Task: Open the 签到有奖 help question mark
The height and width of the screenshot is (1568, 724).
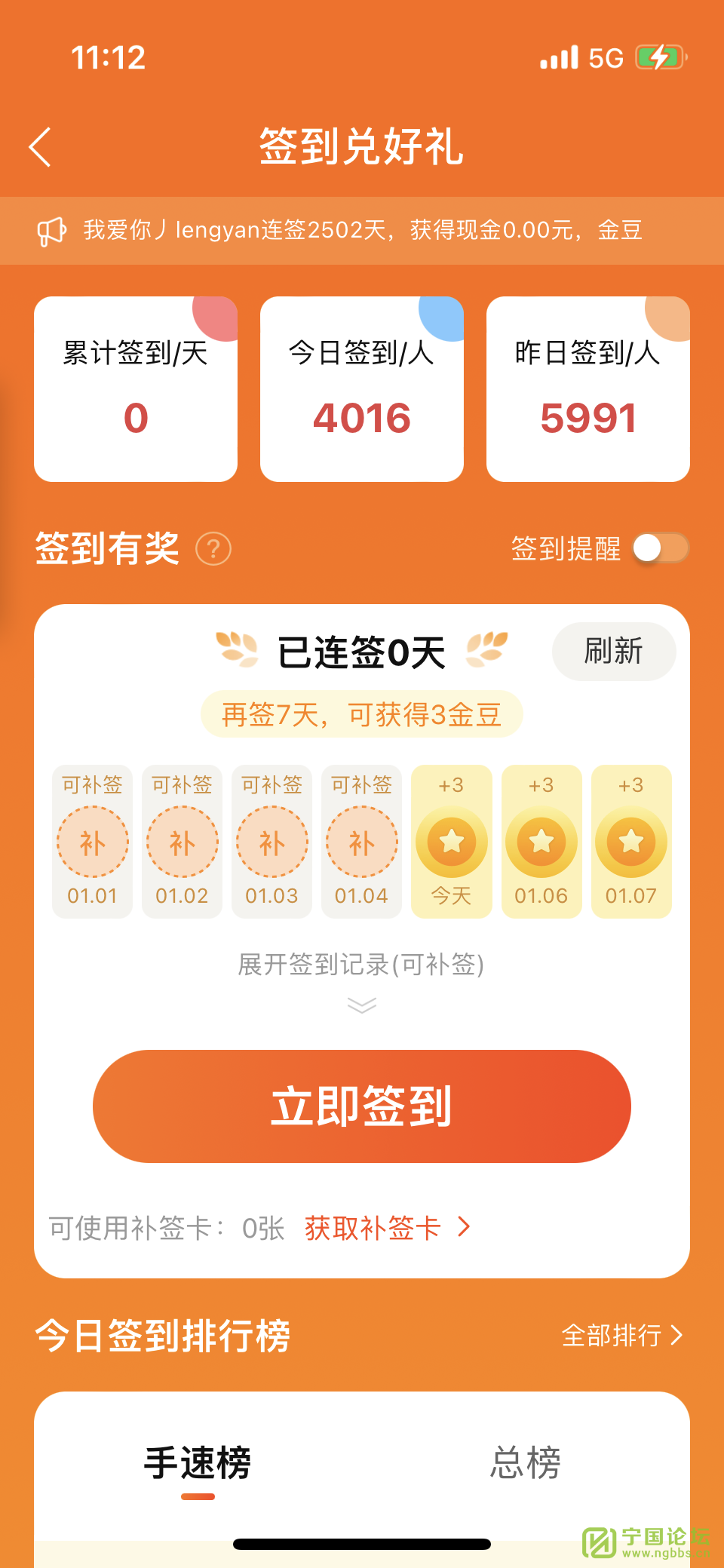Action: 213,549
